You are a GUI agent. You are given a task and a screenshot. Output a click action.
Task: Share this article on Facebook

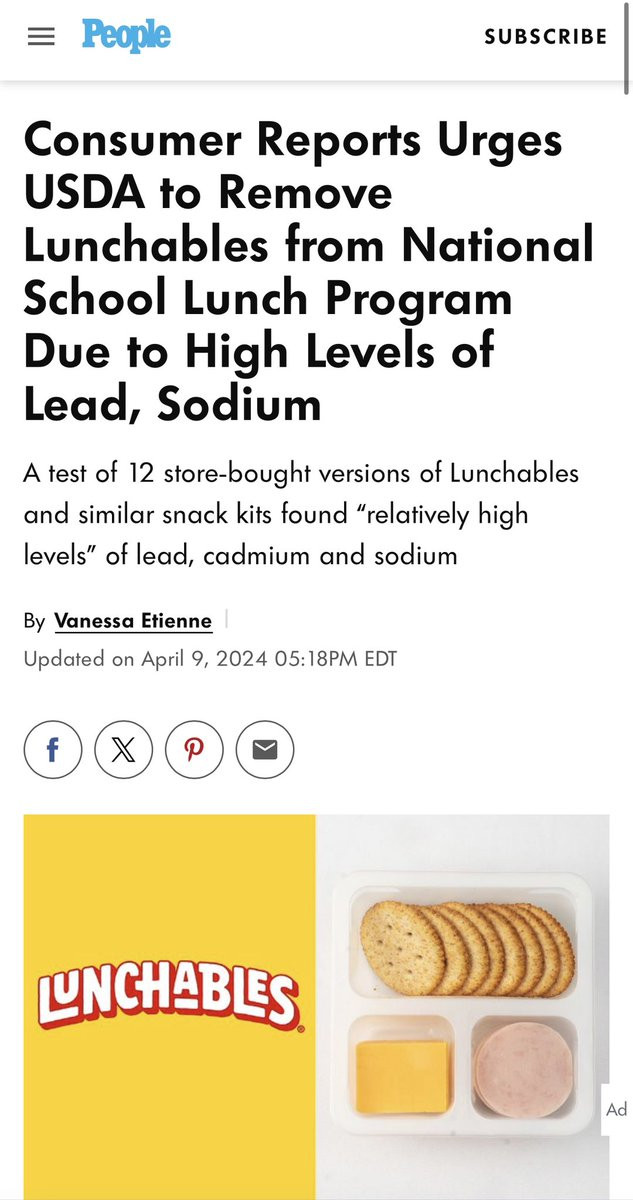coord(53,749)
